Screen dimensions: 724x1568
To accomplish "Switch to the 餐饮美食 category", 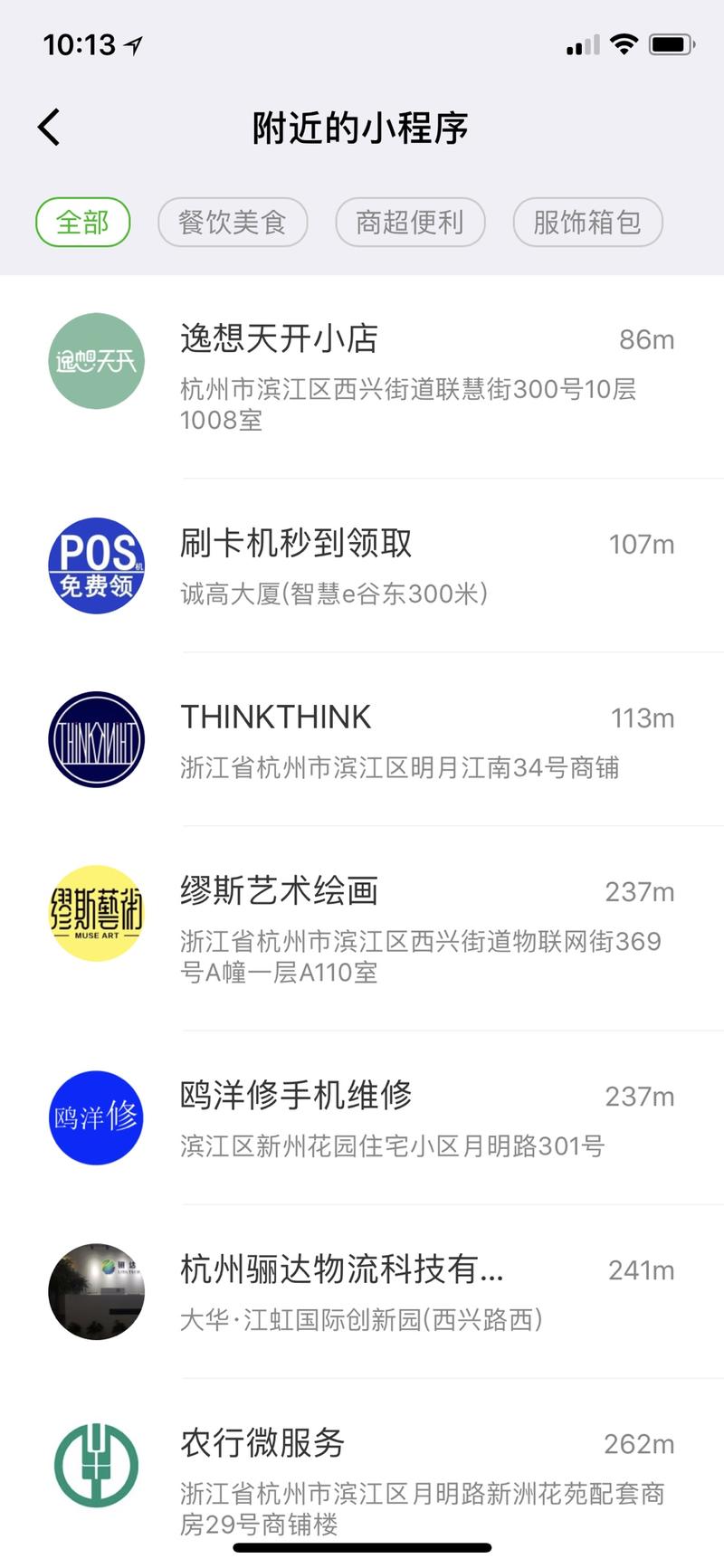I will pos(232,221).
